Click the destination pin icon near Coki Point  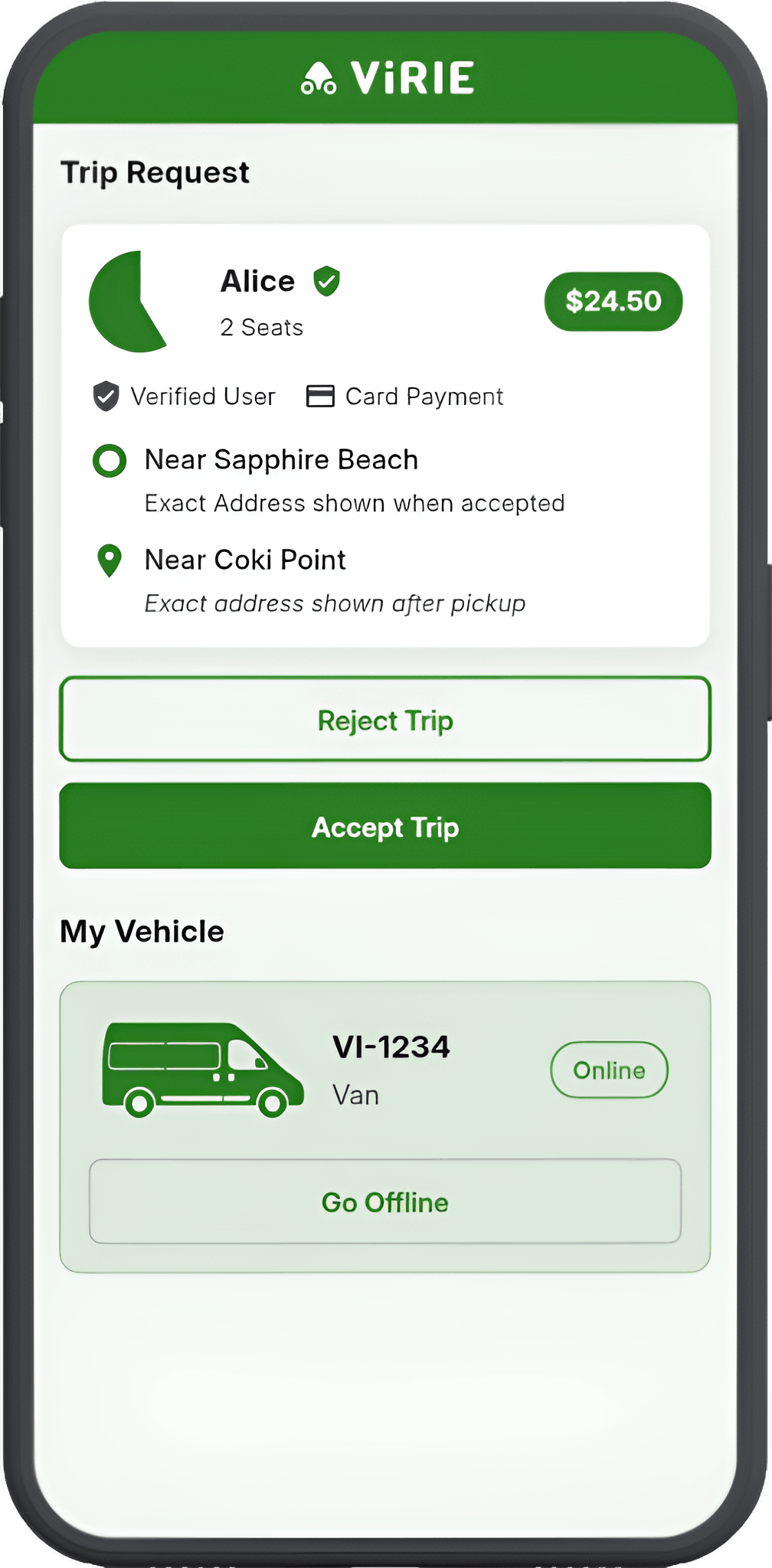(x=109, y=561)
